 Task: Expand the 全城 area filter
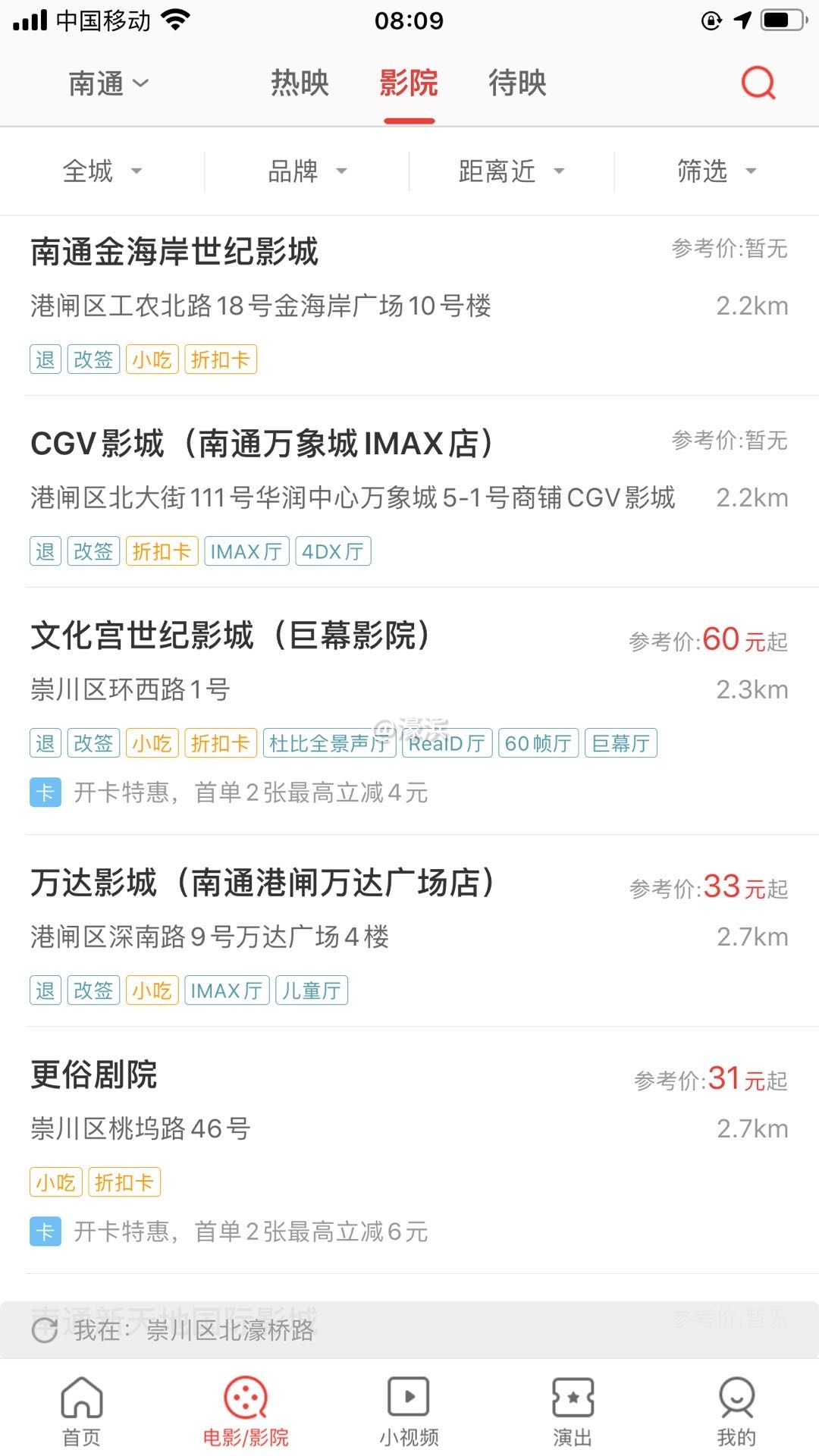[x=102, y=171]
